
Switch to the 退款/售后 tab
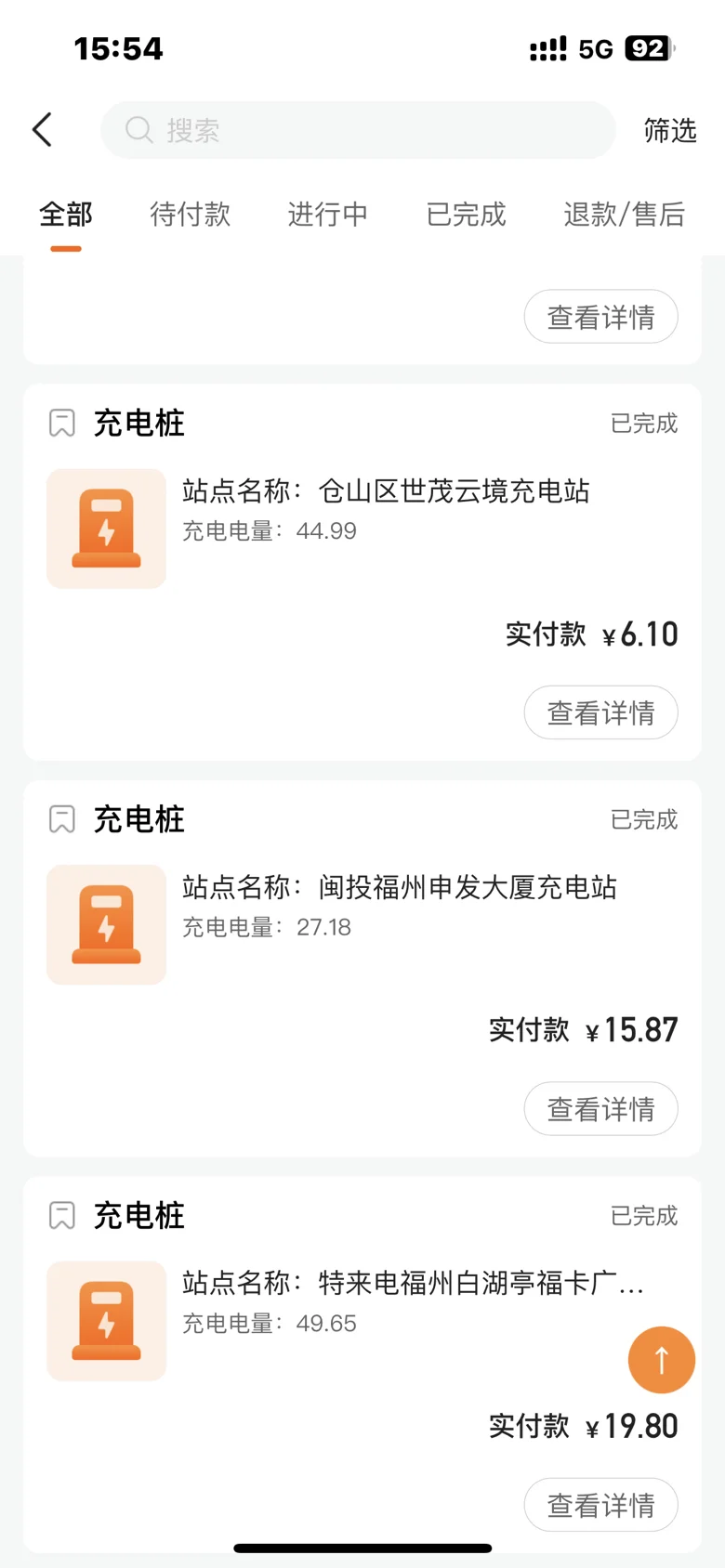[x=624, y=215]
